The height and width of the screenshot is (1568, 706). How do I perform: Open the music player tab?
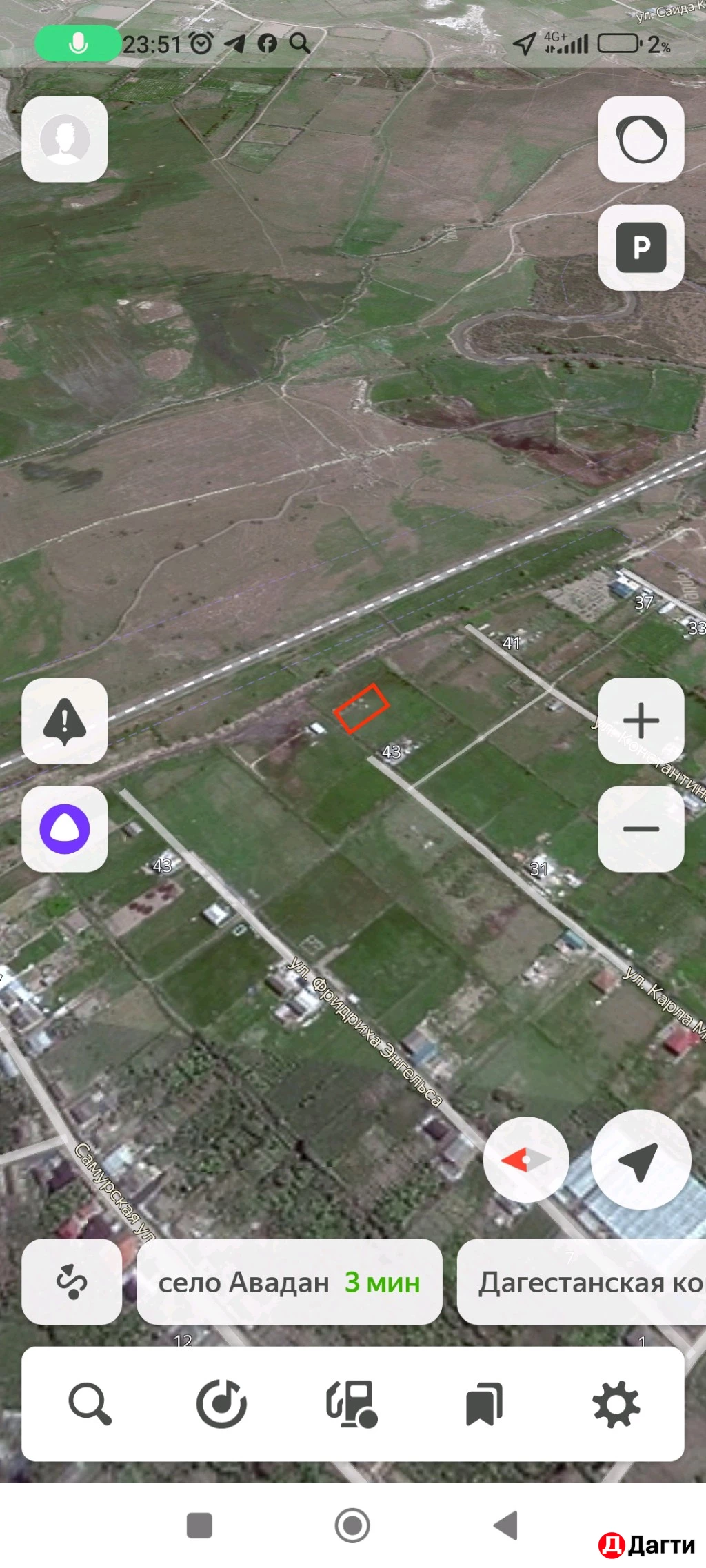pos(221,1404)
